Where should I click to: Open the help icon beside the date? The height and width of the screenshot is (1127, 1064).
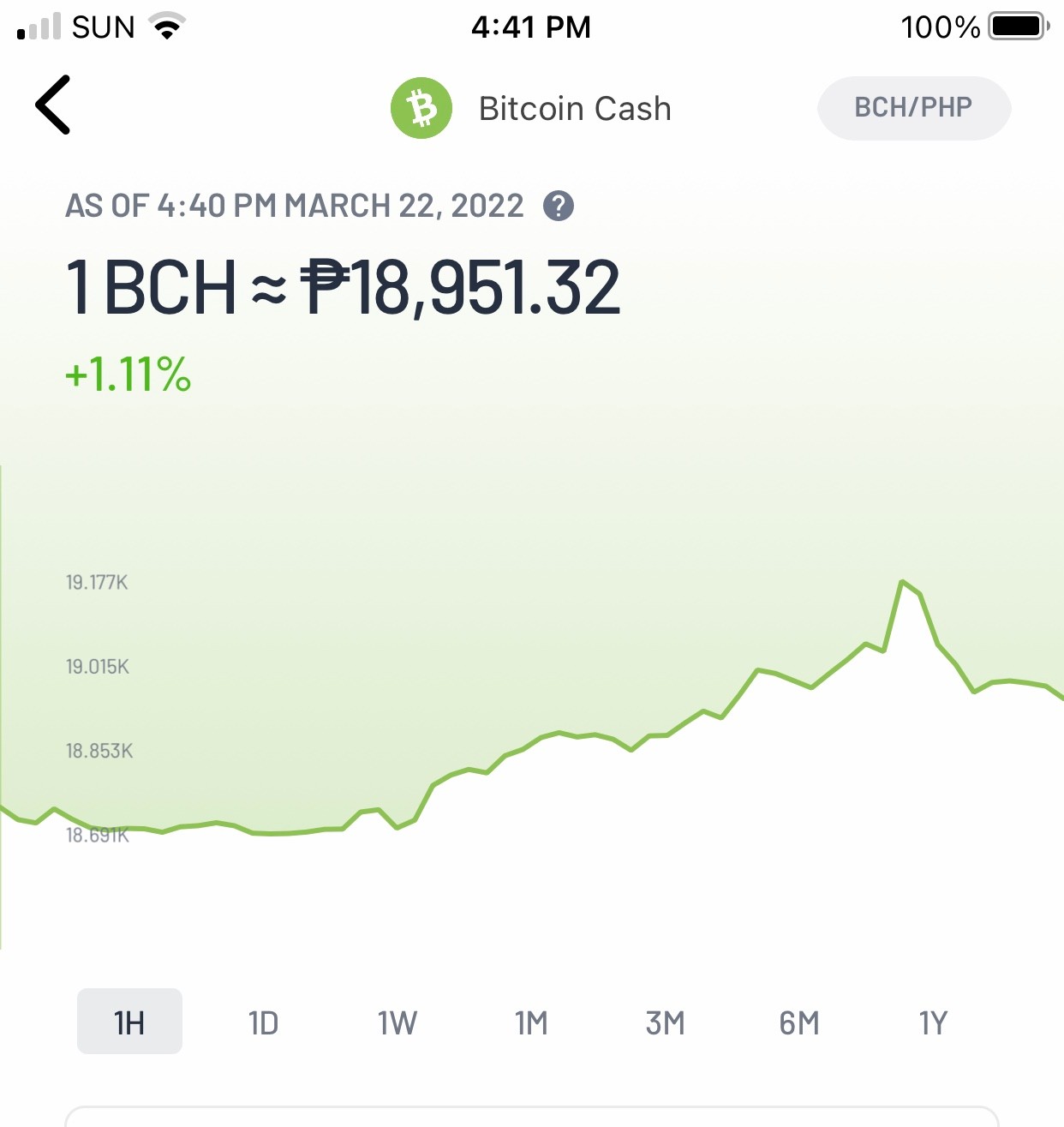tap(559, 207)
